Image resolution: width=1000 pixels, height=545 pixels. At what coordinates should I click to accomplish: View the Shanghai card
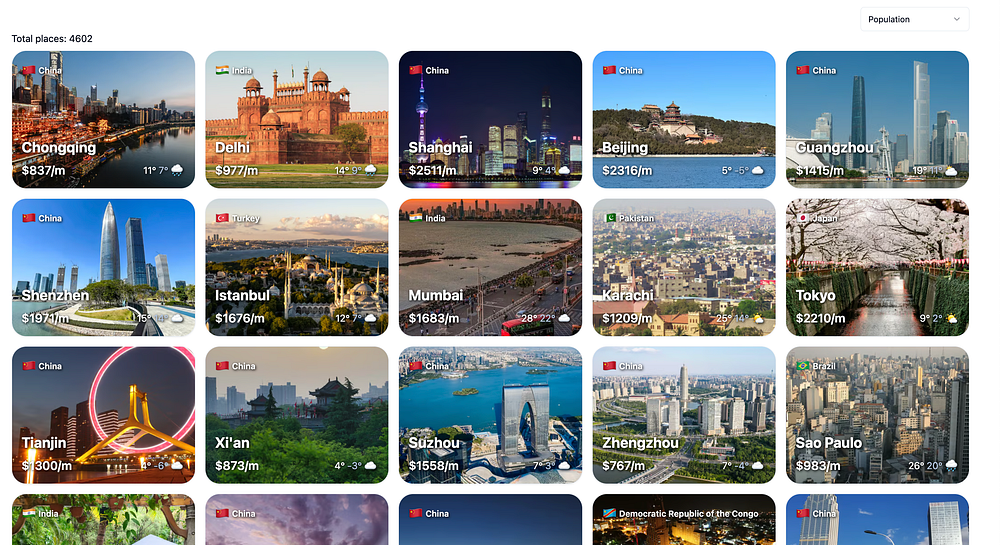click(x=490, y=119)
